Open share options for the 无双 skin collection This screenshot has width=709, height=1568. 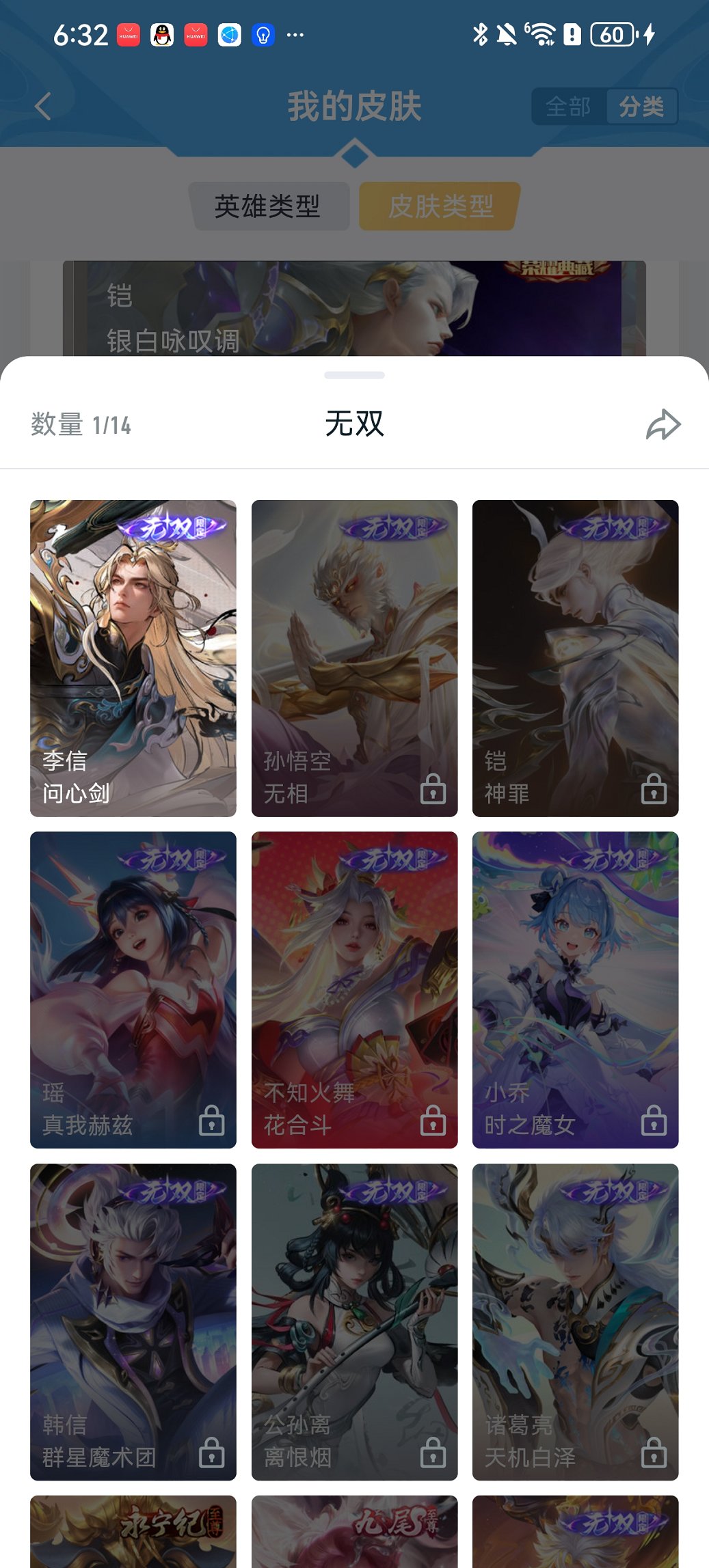point(660,424)
